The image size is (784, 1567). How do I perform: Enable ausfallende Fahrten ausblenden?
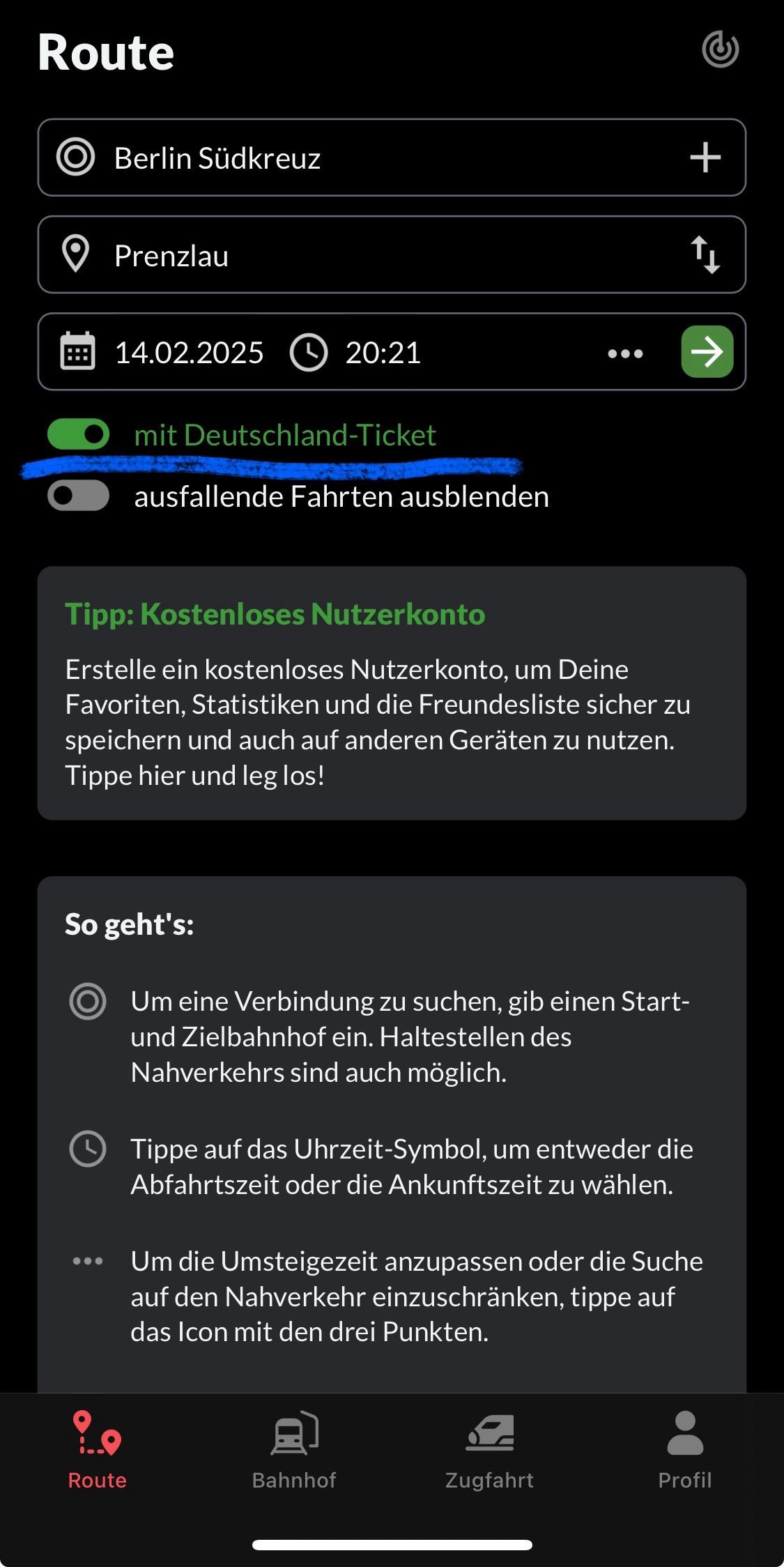pos(79,496)
